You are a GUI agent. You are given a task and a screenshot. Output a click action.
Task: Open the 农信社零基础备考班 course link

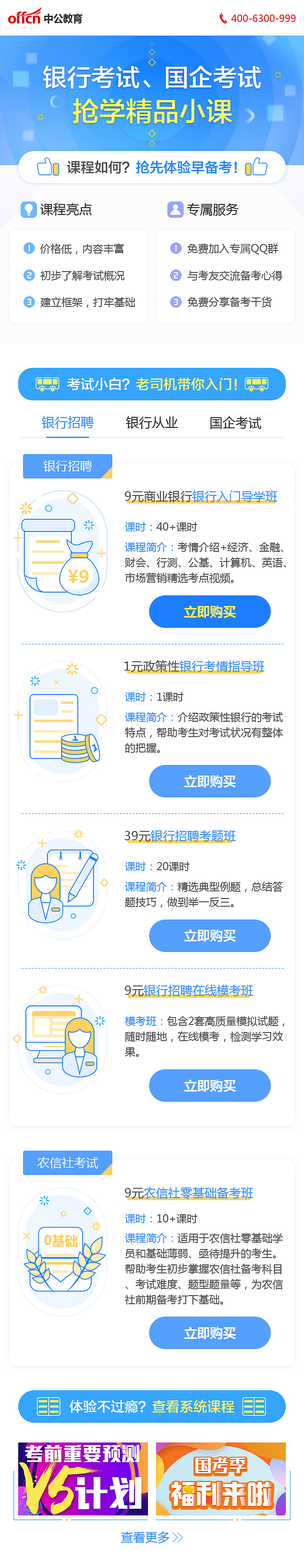pyautogui.click(x=199, y=1192)
